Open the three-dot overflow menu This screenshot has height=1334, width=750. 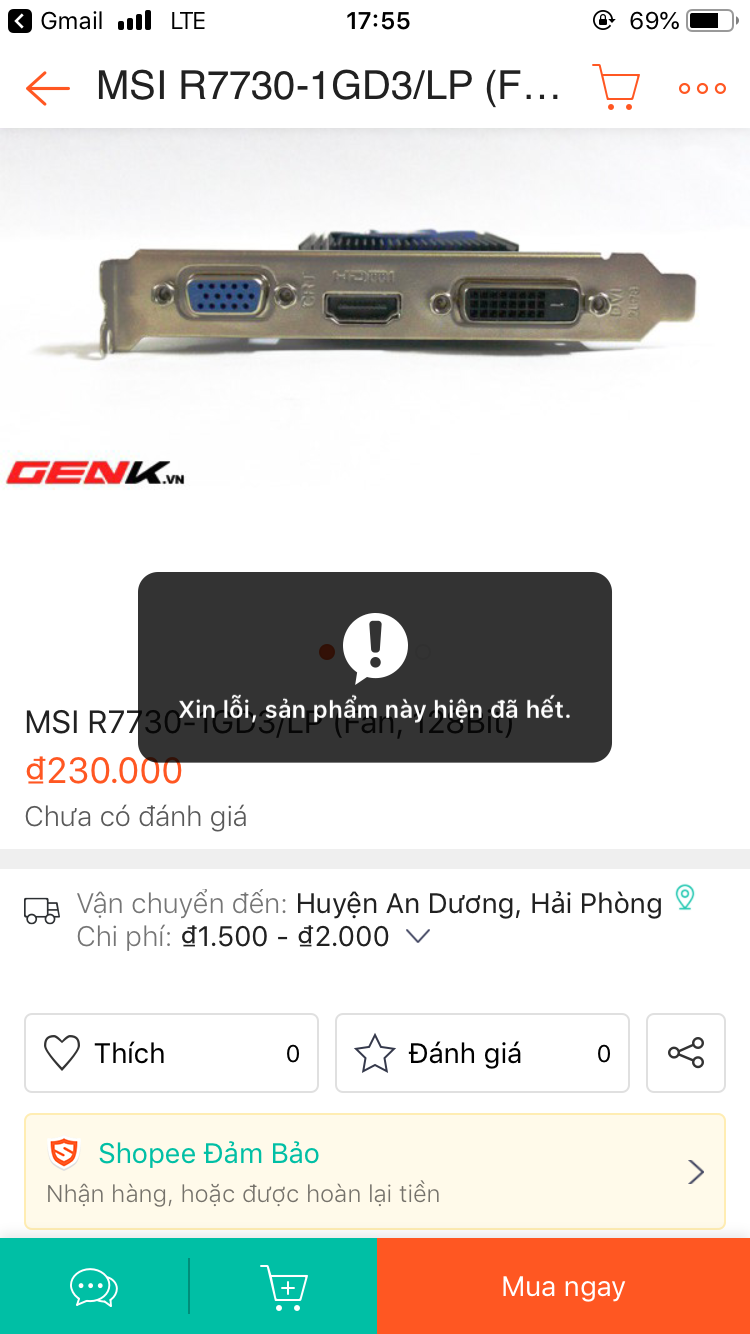pyautogui.click(x=702, y=88)
